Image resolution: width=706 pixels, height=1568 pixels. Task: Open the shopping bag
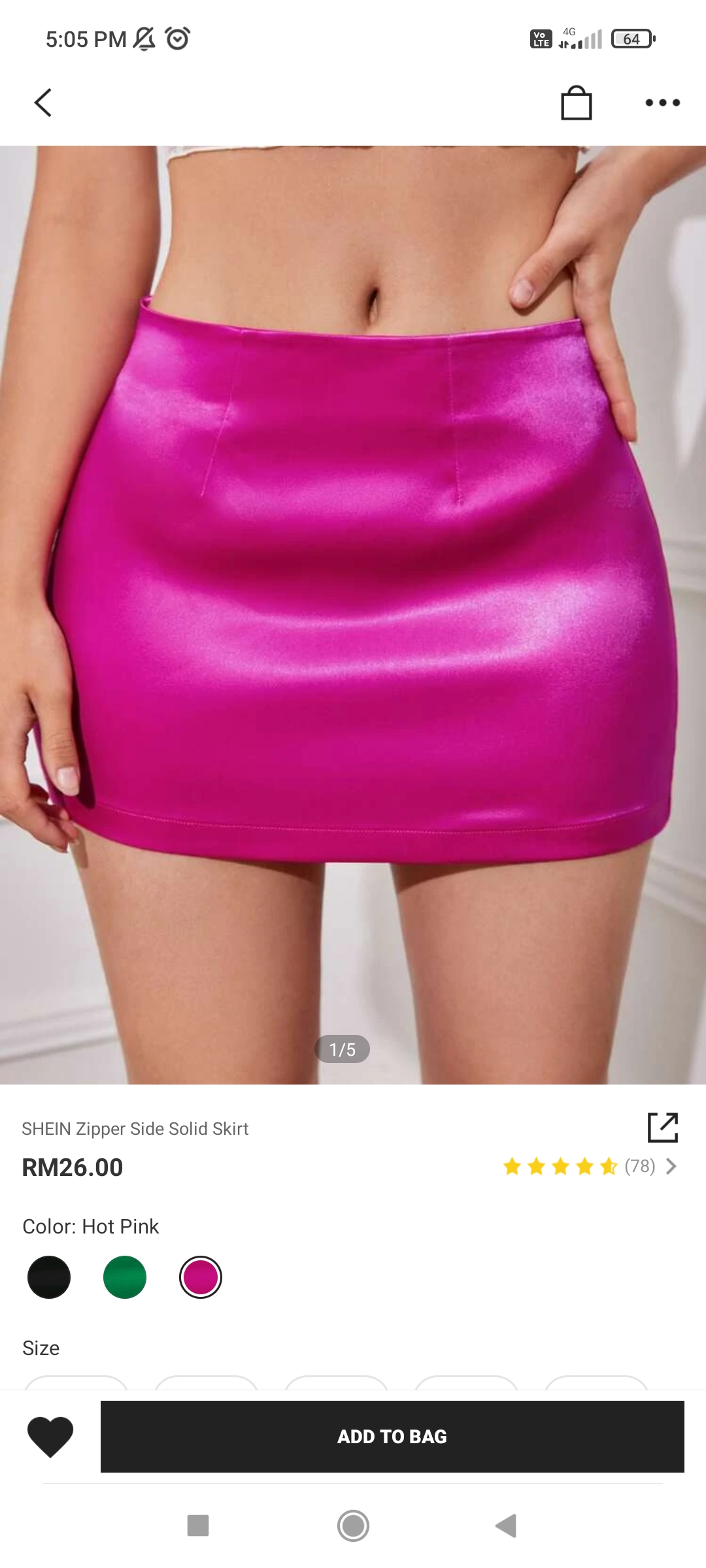pyautogui.click(x=576, y=103)
